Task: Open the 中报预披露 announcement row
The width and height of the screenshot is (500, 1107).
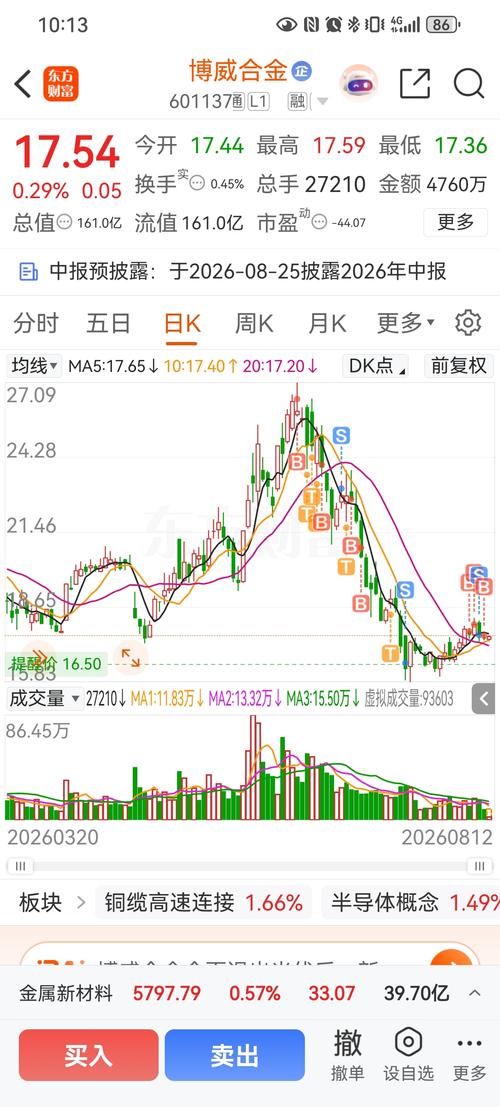Action: tap(250, 271)
